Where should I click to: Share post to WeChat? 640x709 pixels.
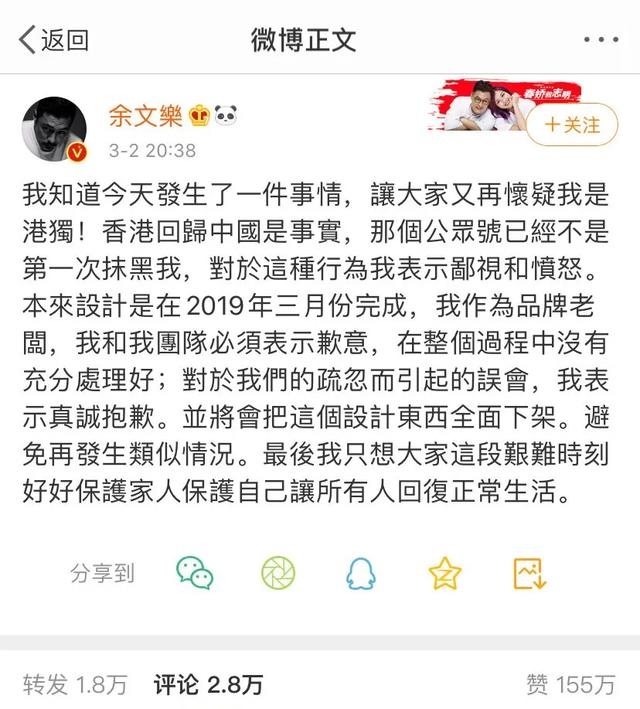[x=194, y=572]
